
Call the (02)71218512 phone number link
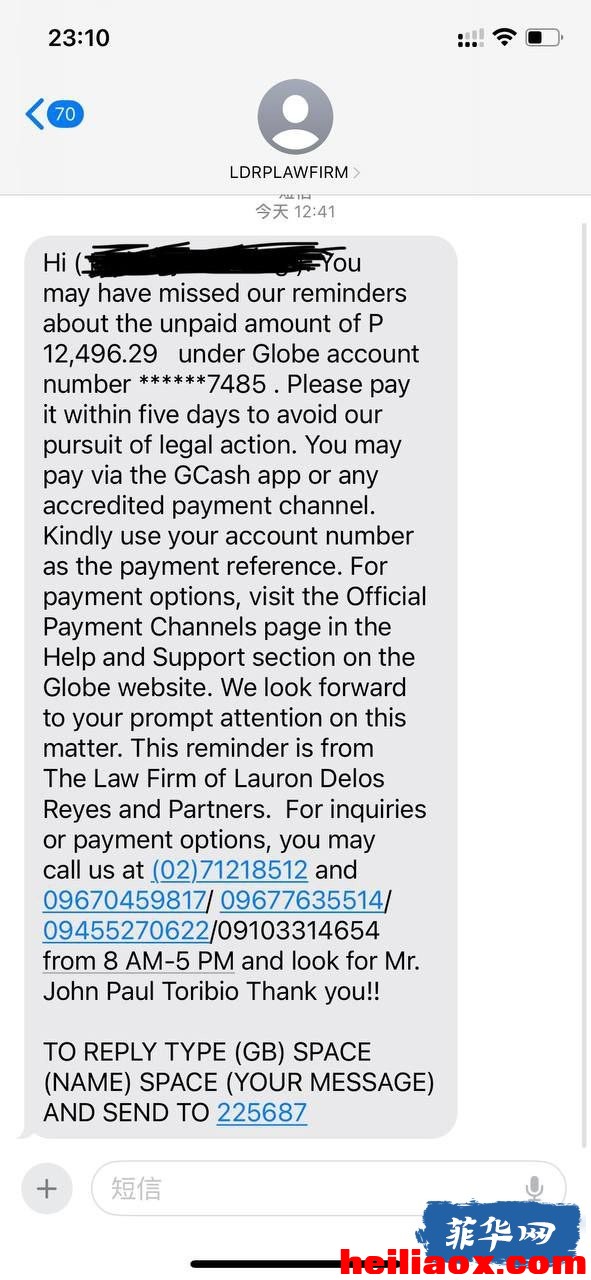pos(230,869)
